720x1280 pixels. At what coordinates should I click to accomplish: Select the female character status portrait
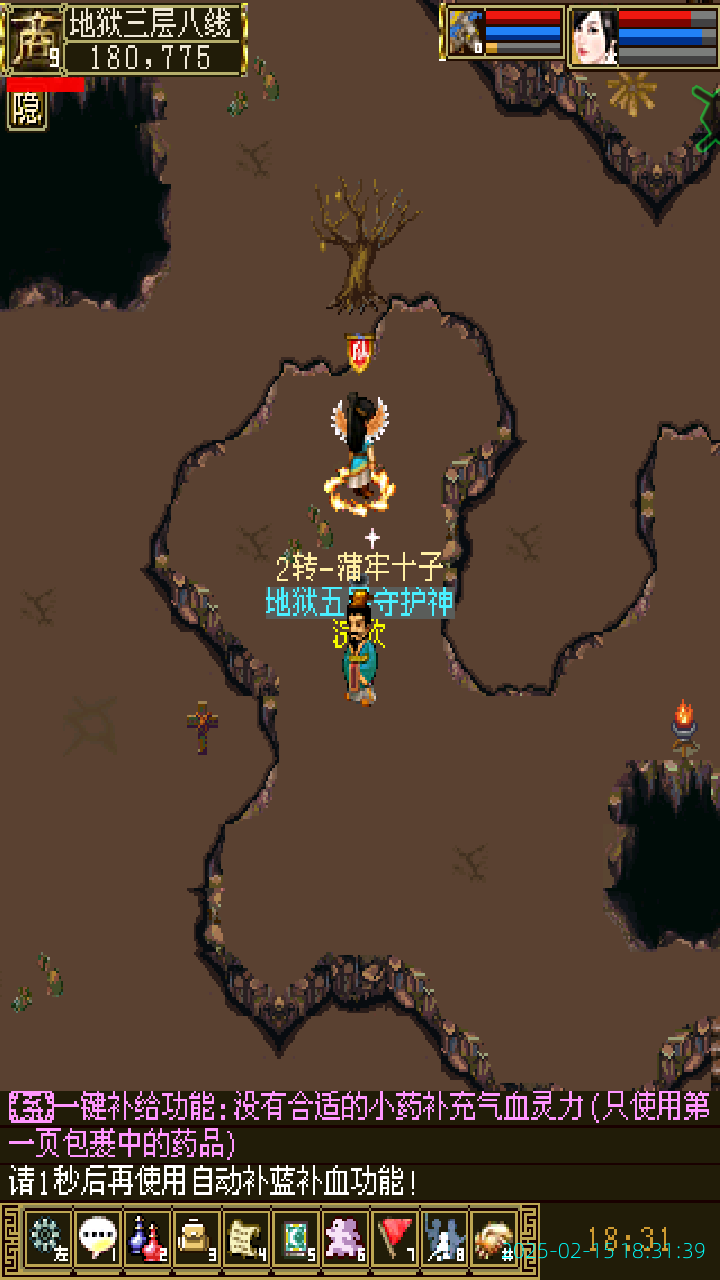(593, 36)
